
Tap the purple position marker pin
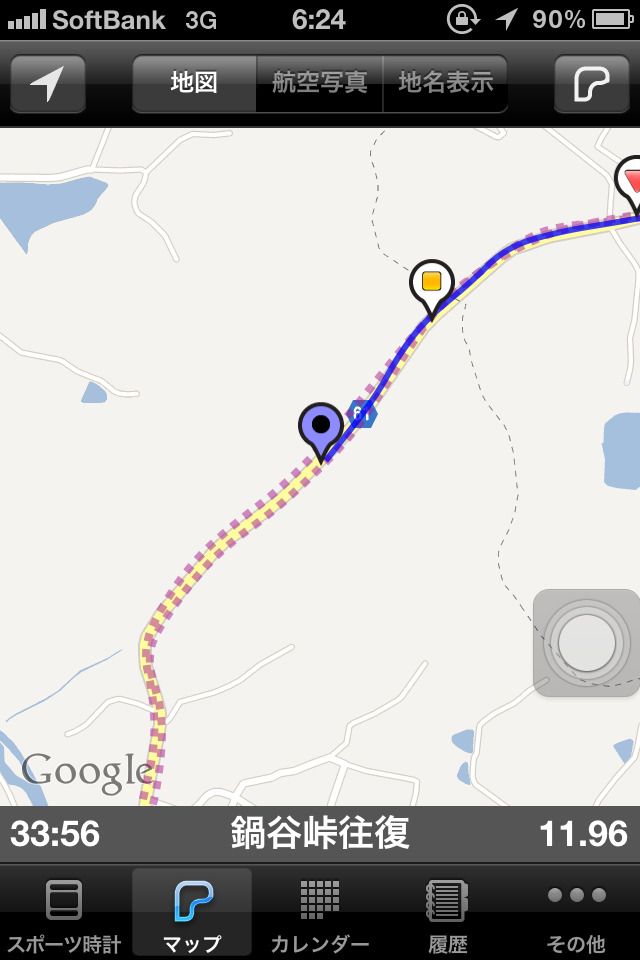[x=321, y=427]
